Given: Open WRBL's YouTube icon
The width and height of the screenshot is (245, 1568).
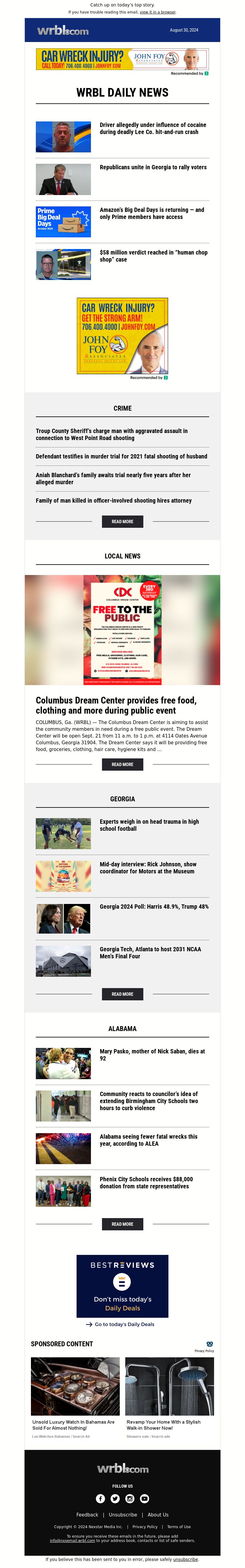Looking at the screenshot, I should [145, 1499].
